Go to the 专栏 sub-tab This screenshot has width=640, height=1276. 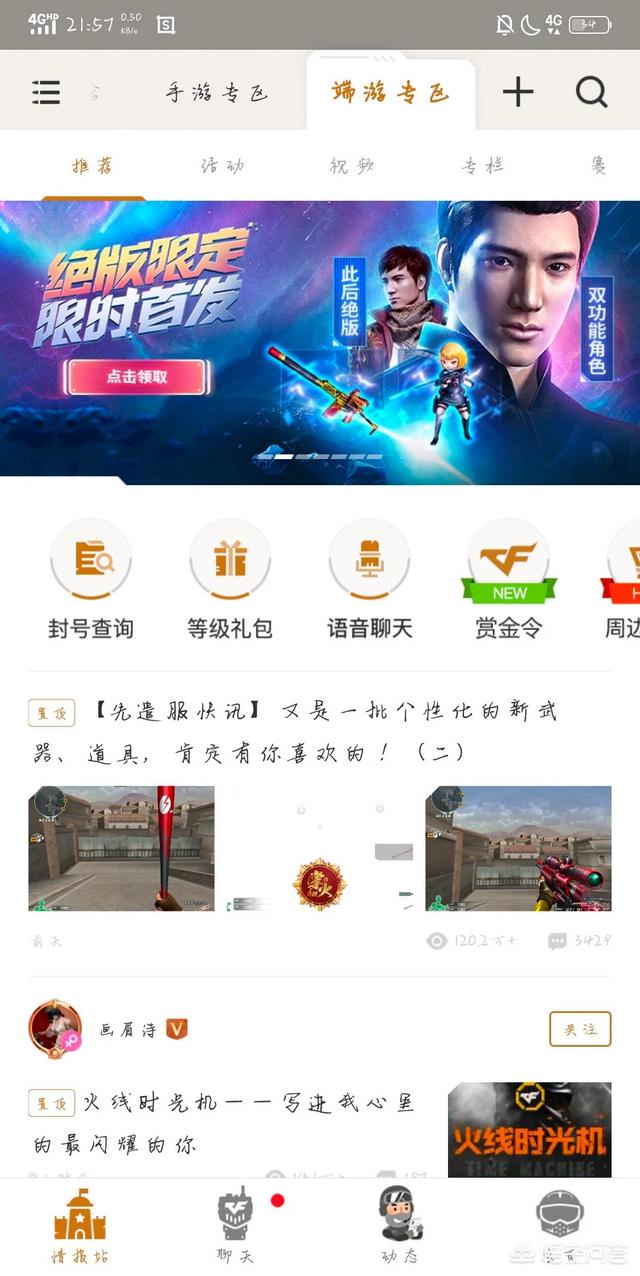click(482, 166)
